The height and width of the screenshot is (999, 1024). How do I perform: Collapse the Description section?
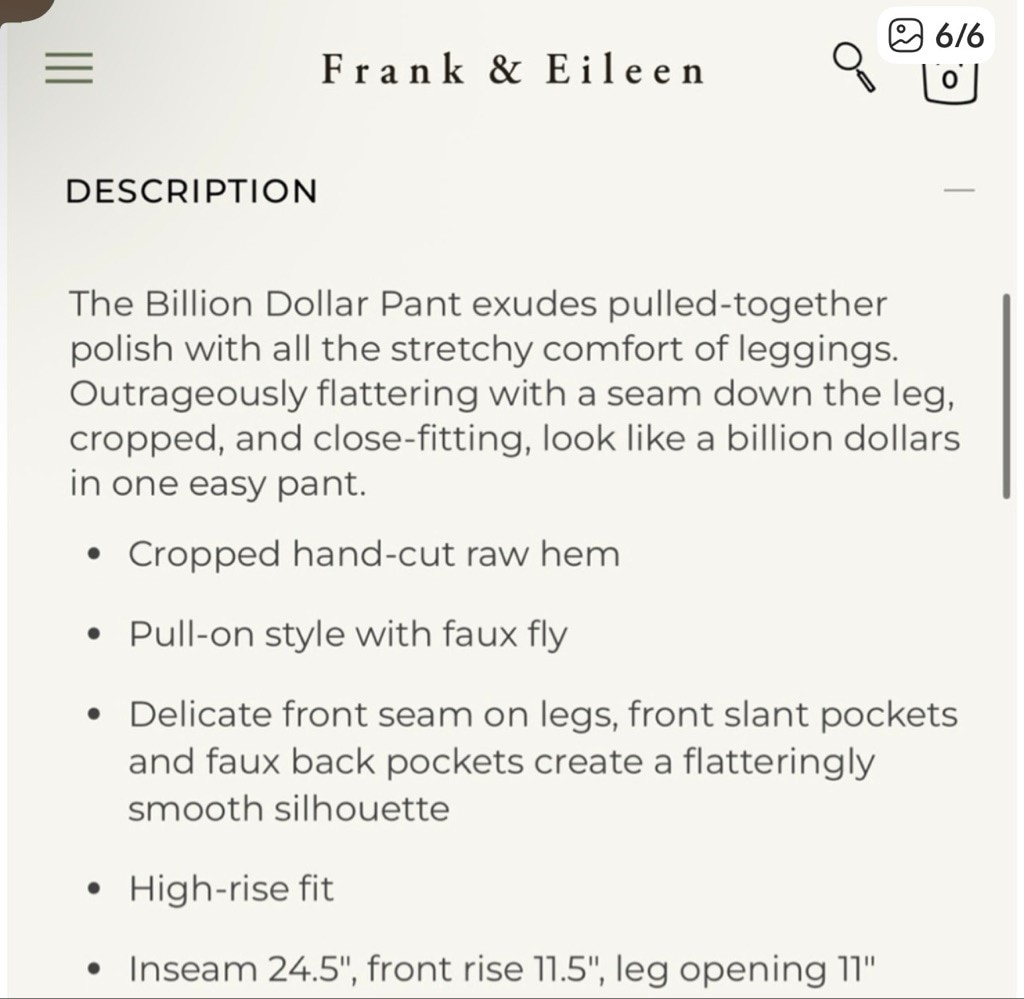point(958,190)
